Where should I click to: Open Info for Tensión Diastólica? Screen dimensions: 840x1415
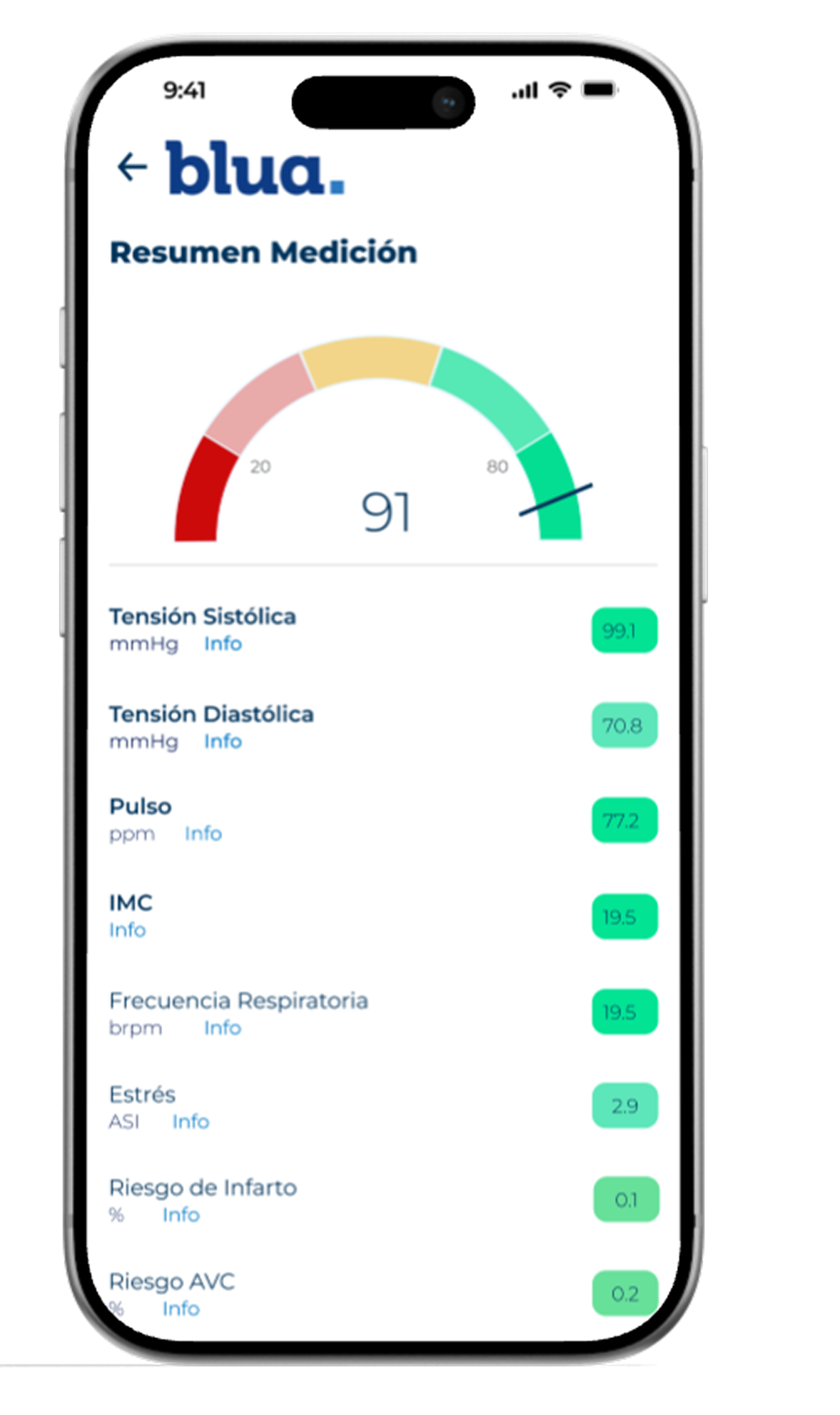pyautogui.click(x=223, y=742)
